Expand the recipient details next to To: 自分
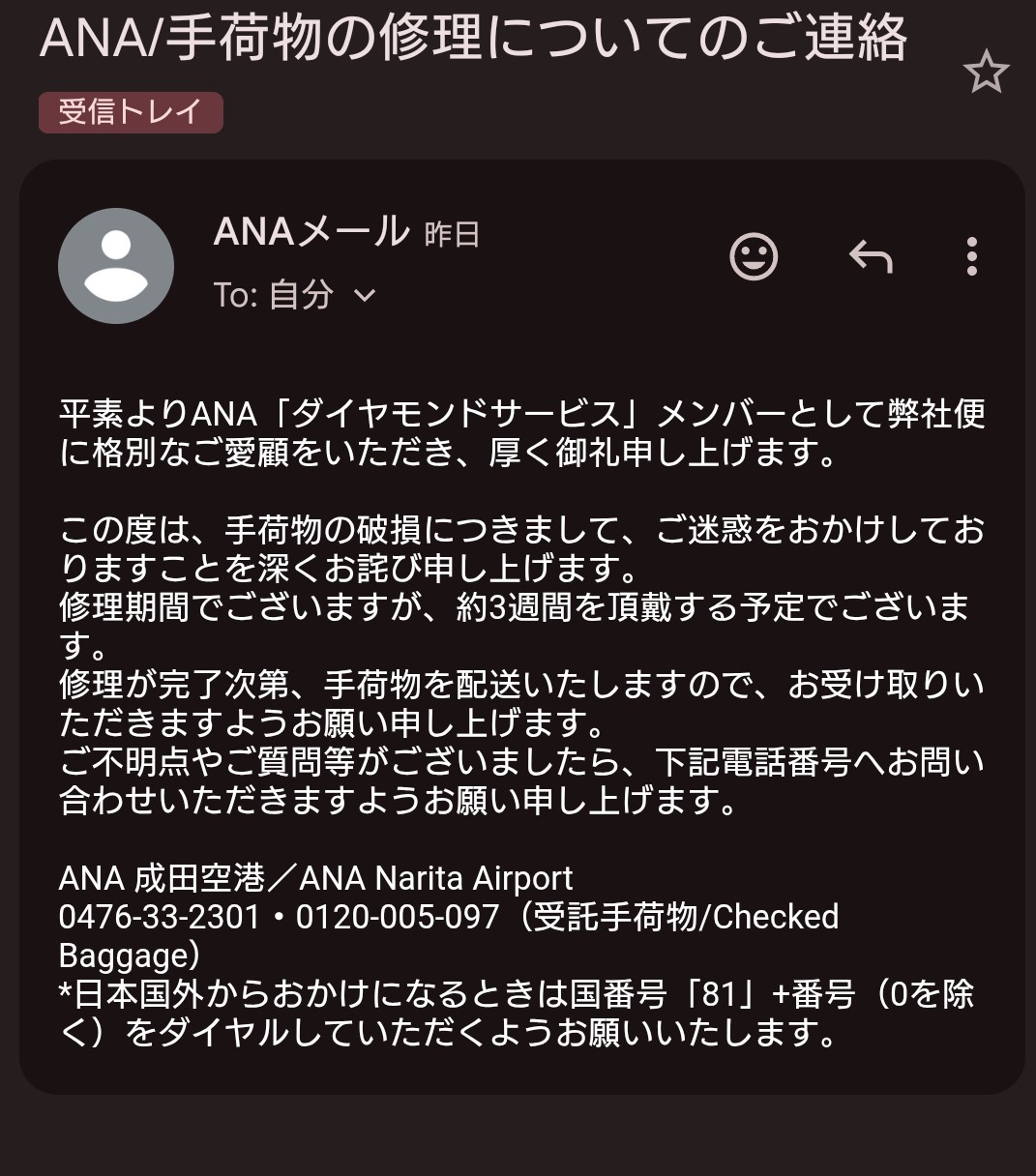 (x=365, y=295)
